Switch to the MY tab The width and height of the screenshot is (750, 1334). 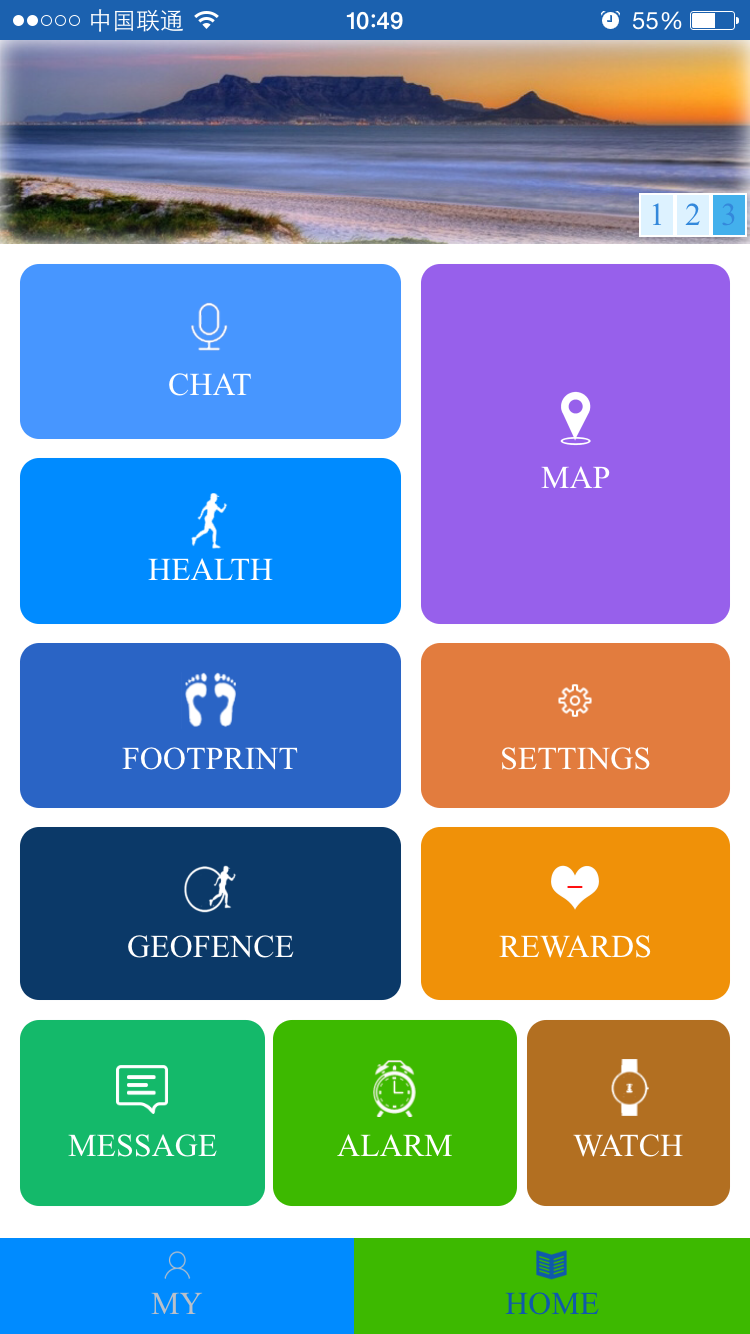(177, 1286)
